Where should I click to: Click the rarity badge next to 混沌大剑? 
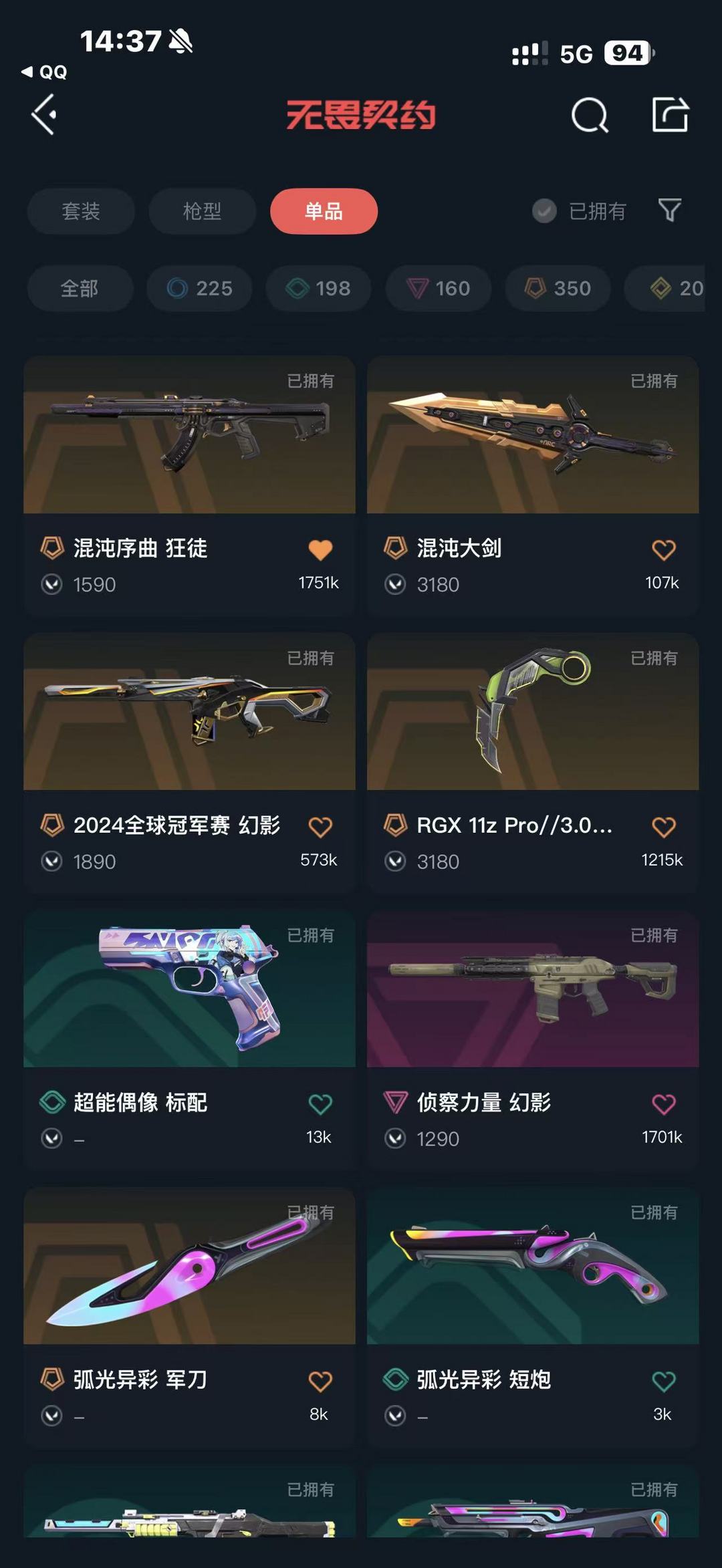pos(394,547)
